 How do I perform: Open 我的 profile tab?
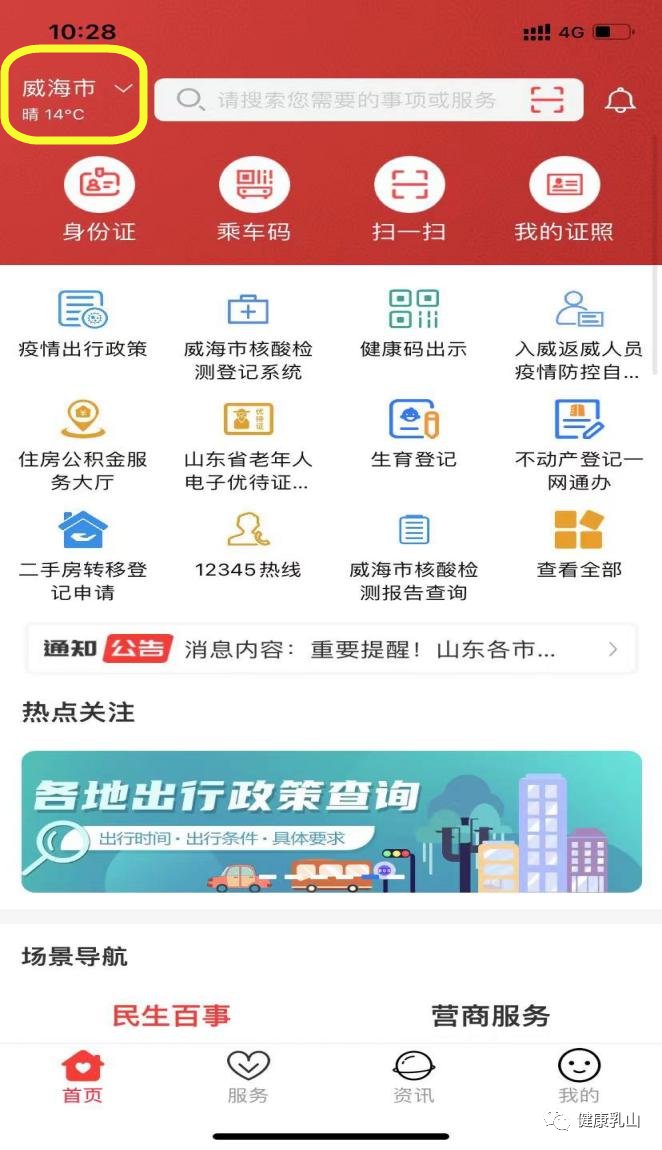point(579,1077)
